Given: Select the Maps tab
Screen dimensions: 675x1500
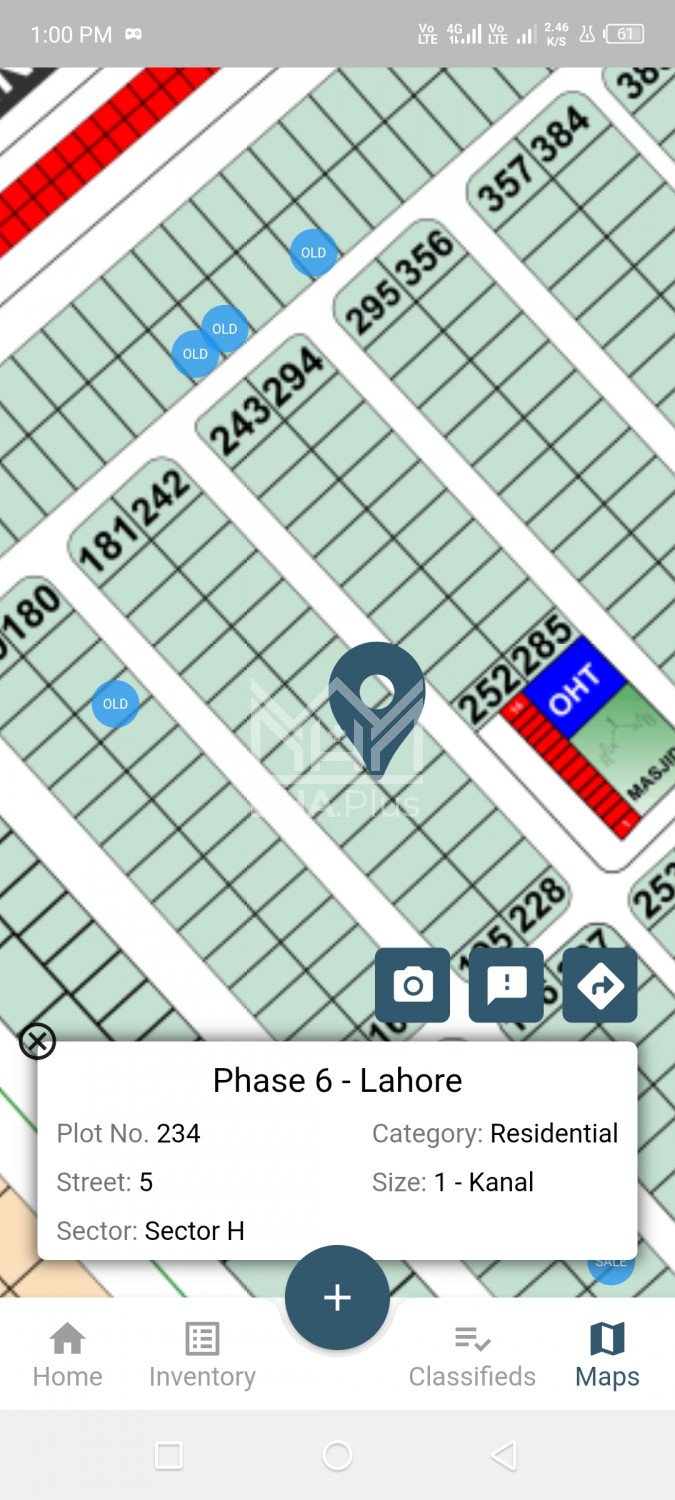Looking at the screenshot, I should 607,1355.
